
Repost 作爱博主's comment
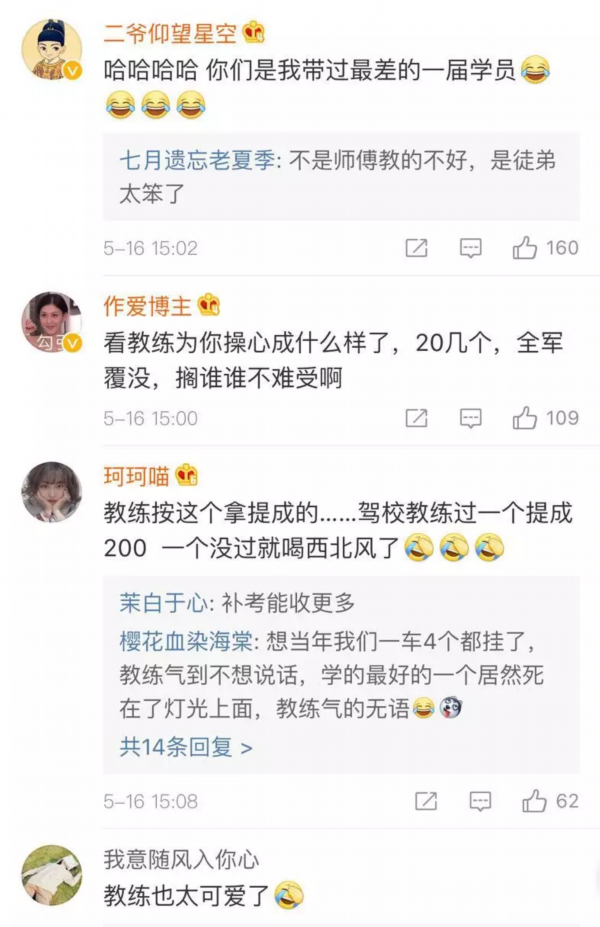417,418
